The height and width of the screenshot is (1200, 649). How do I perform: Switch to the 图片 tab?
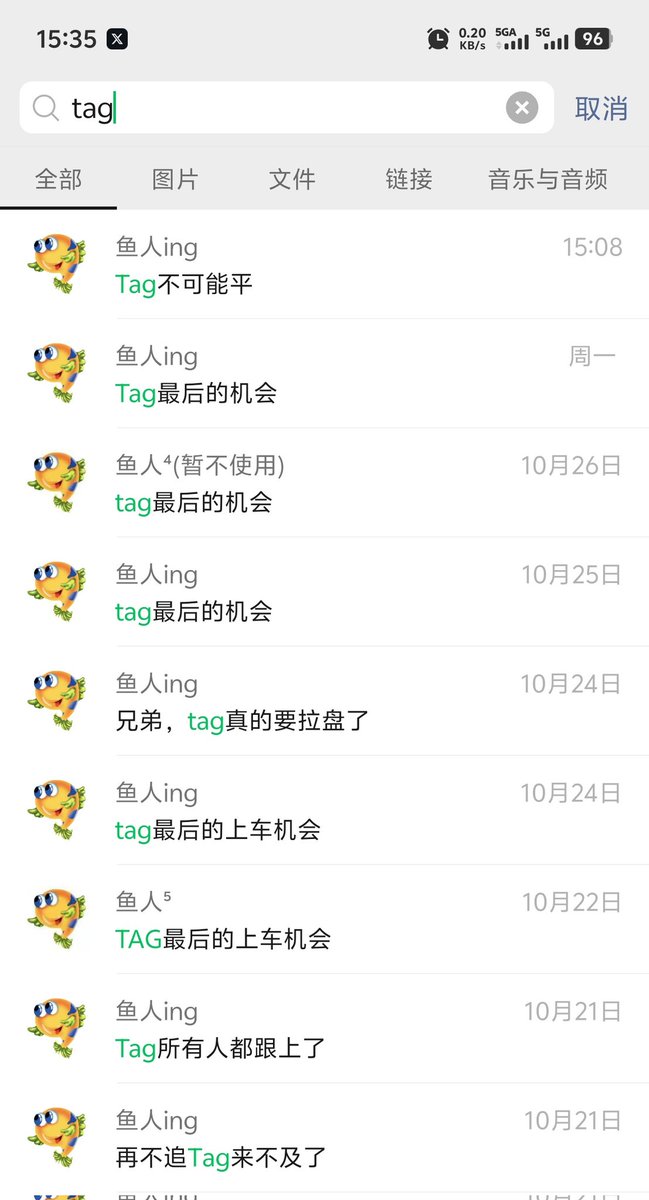pos(175,180)
